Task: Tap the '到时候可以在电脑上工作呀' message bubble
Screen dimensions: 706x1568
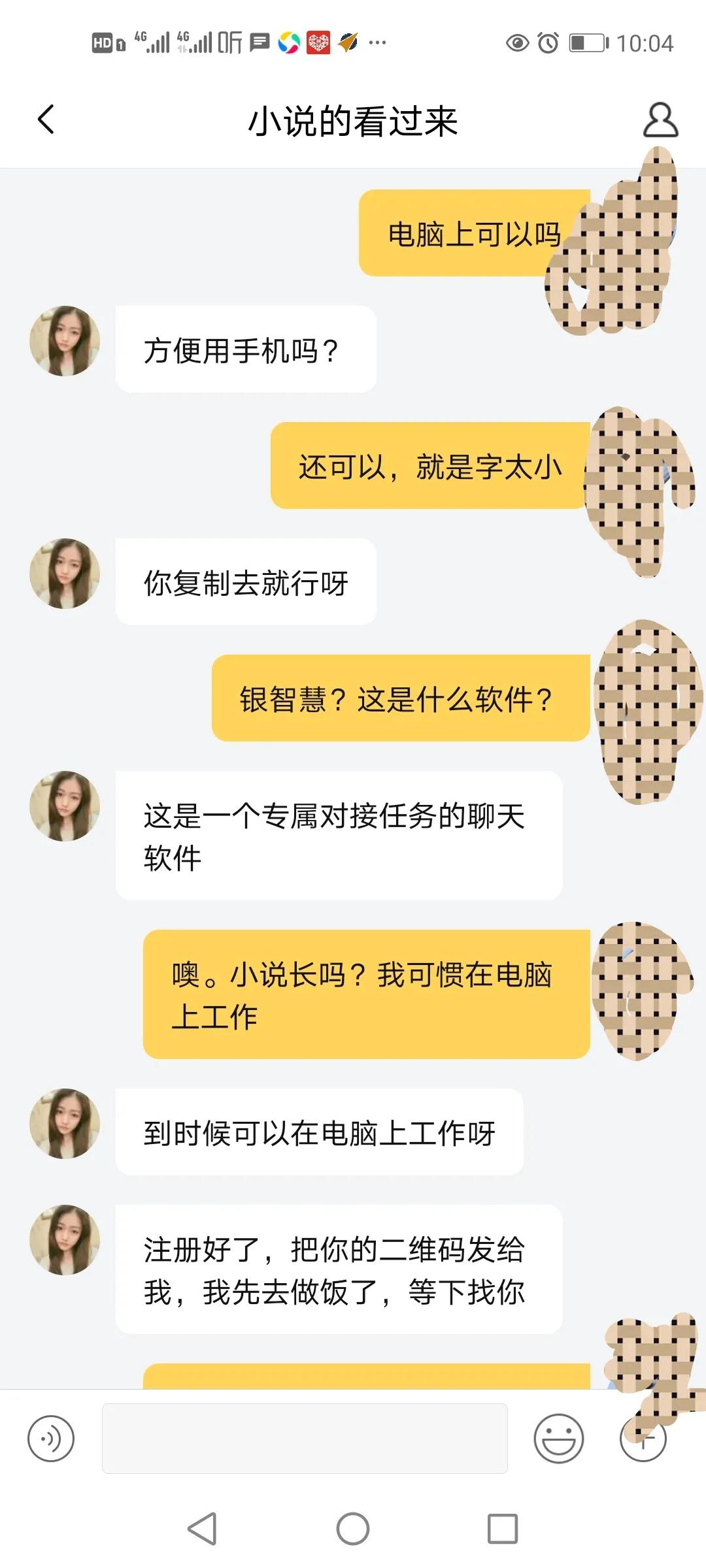Action: tap(319, 1134)
